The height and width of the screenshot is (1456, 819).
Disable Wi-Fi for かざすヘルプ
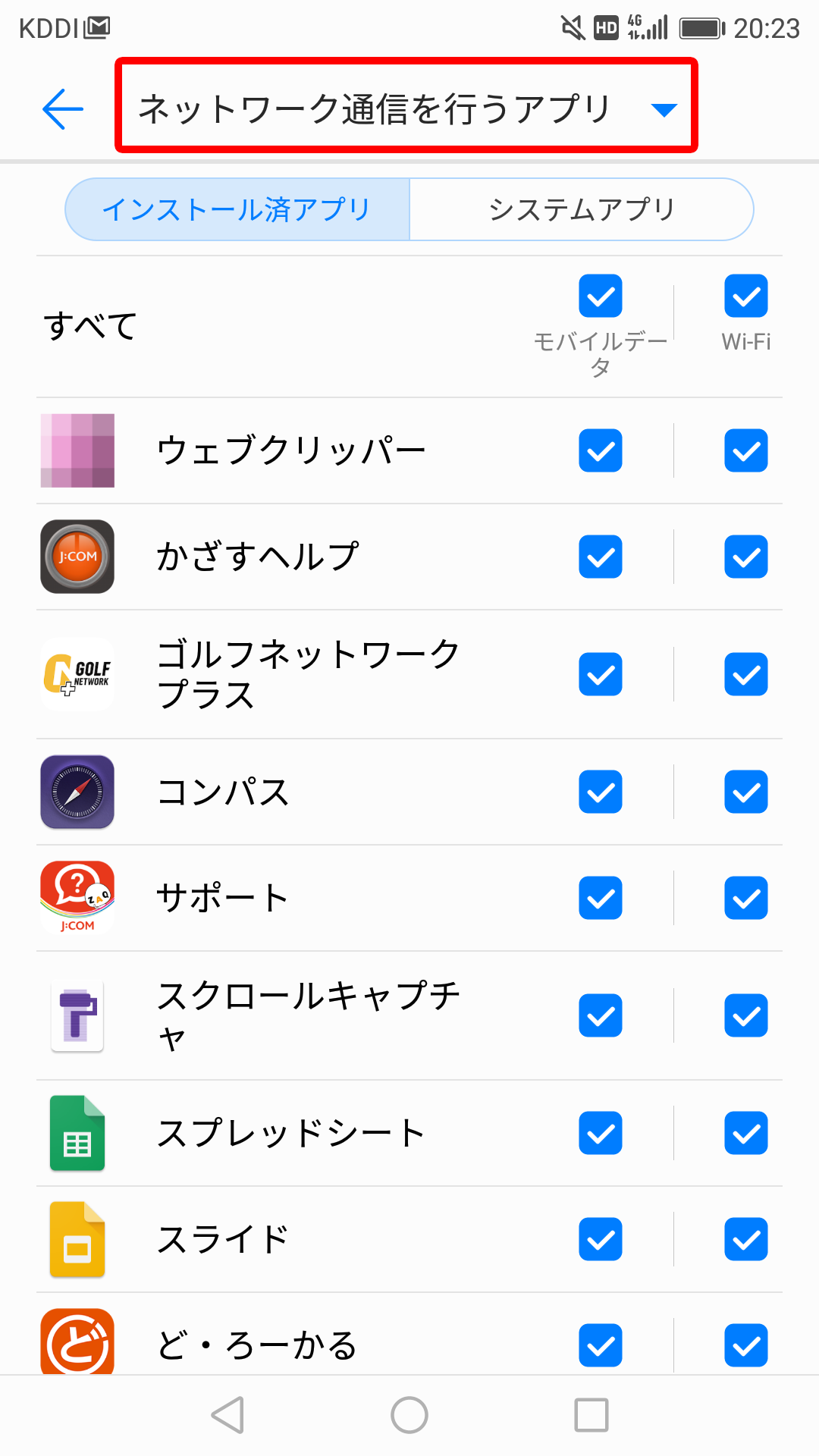click(x=746, y=557)
